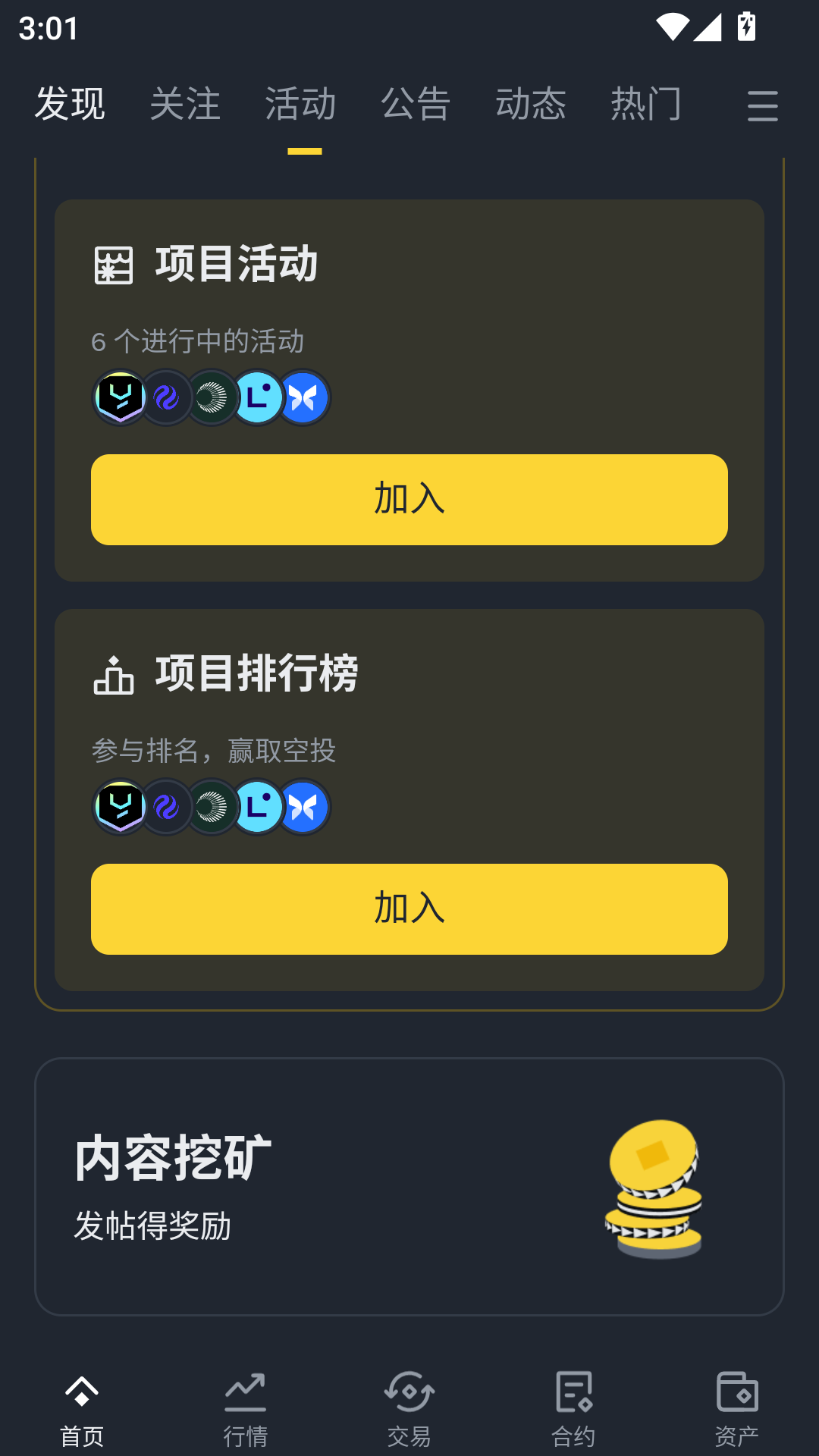Tap the 交易 trade icon
The width and height of the screenshot is (819, 1456).
tap(409, 1407)
